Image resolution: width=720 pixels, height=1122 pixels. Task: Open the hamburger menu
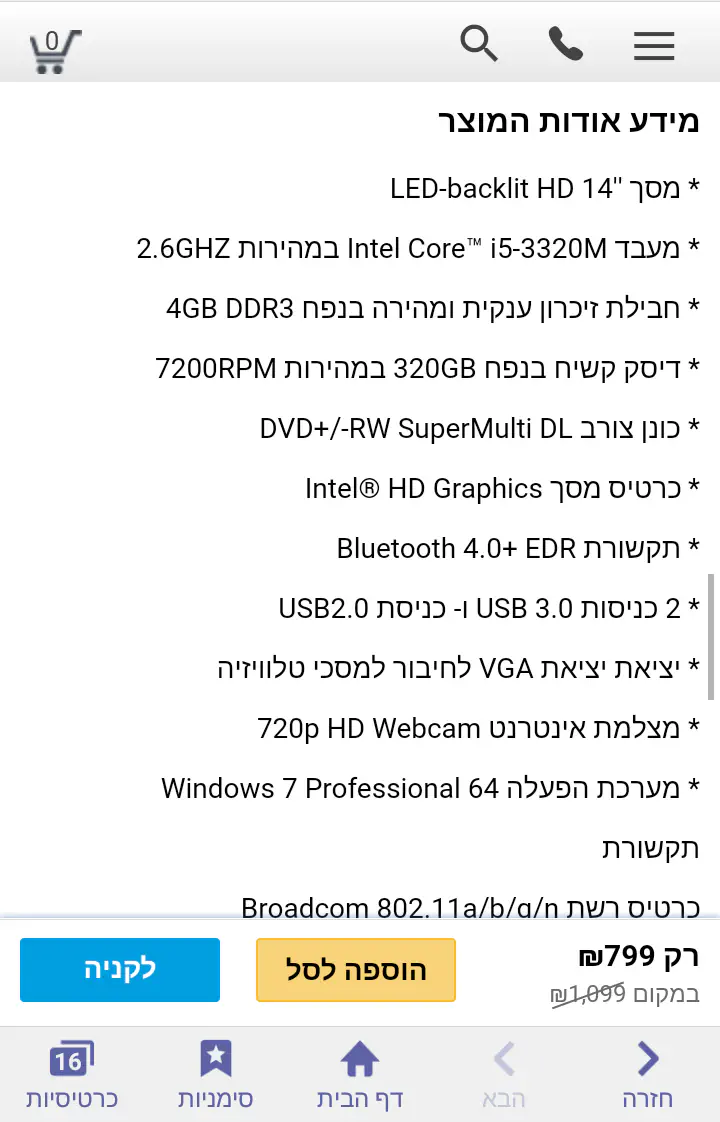pos(654,45)
